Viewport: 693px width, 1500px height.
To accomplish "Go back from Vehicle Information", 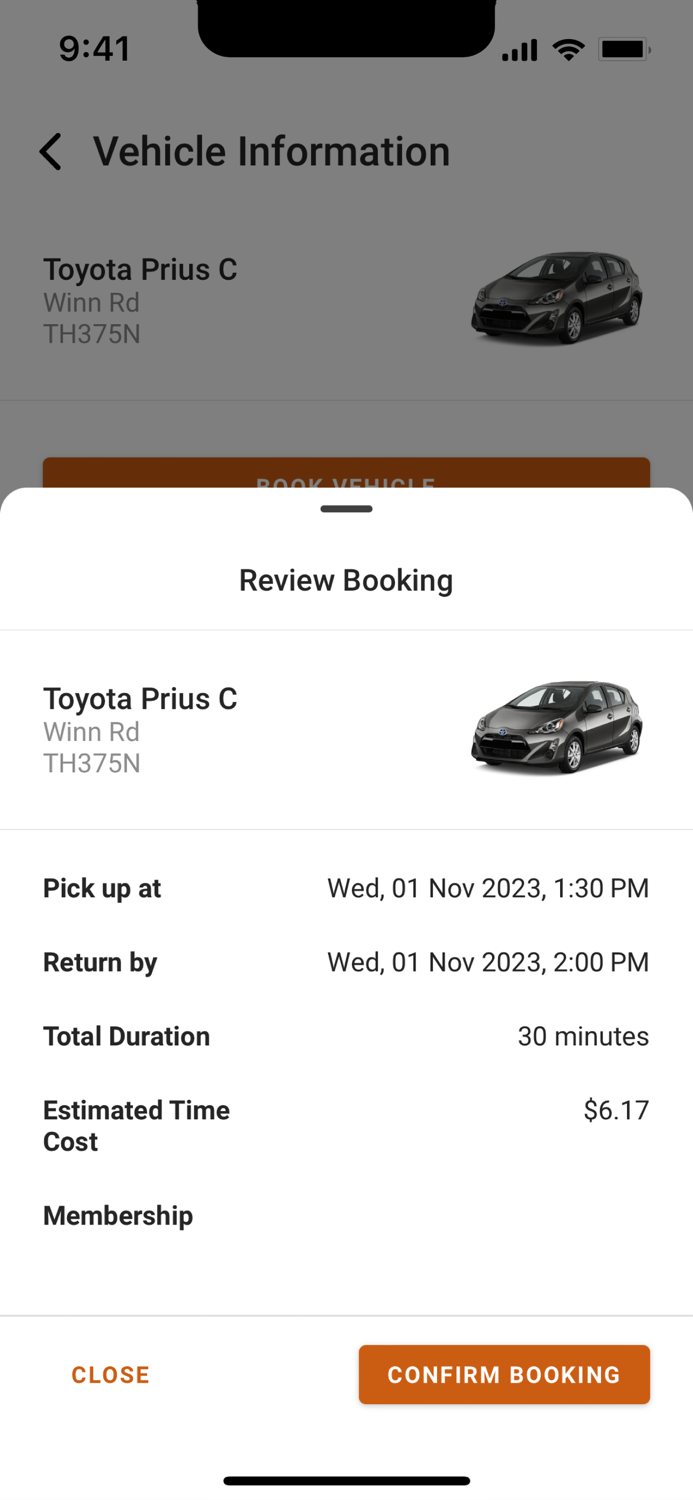I will pos(51,152).
